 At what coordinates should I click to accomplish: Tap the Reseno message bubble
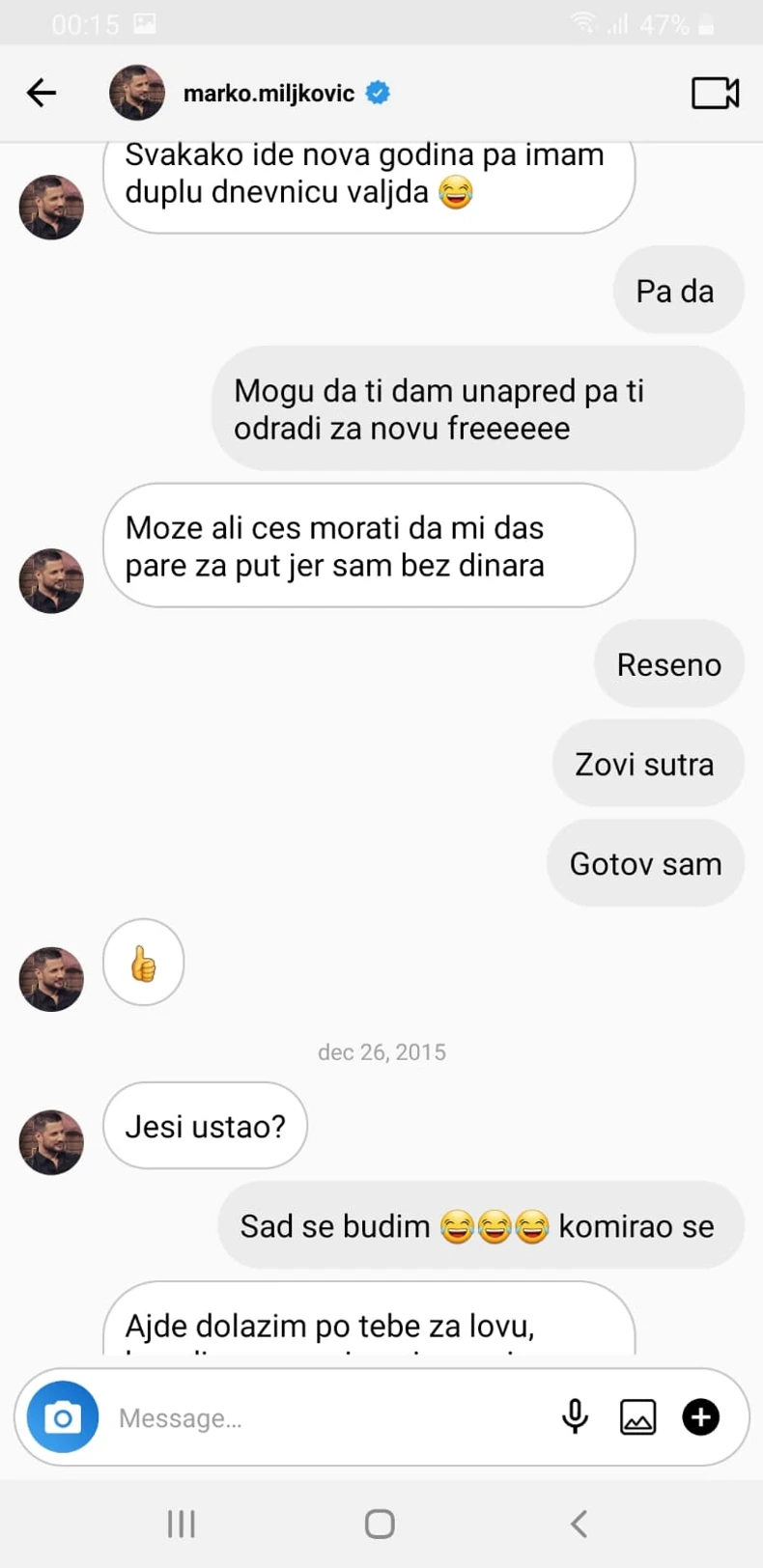(x=668, y=664)
